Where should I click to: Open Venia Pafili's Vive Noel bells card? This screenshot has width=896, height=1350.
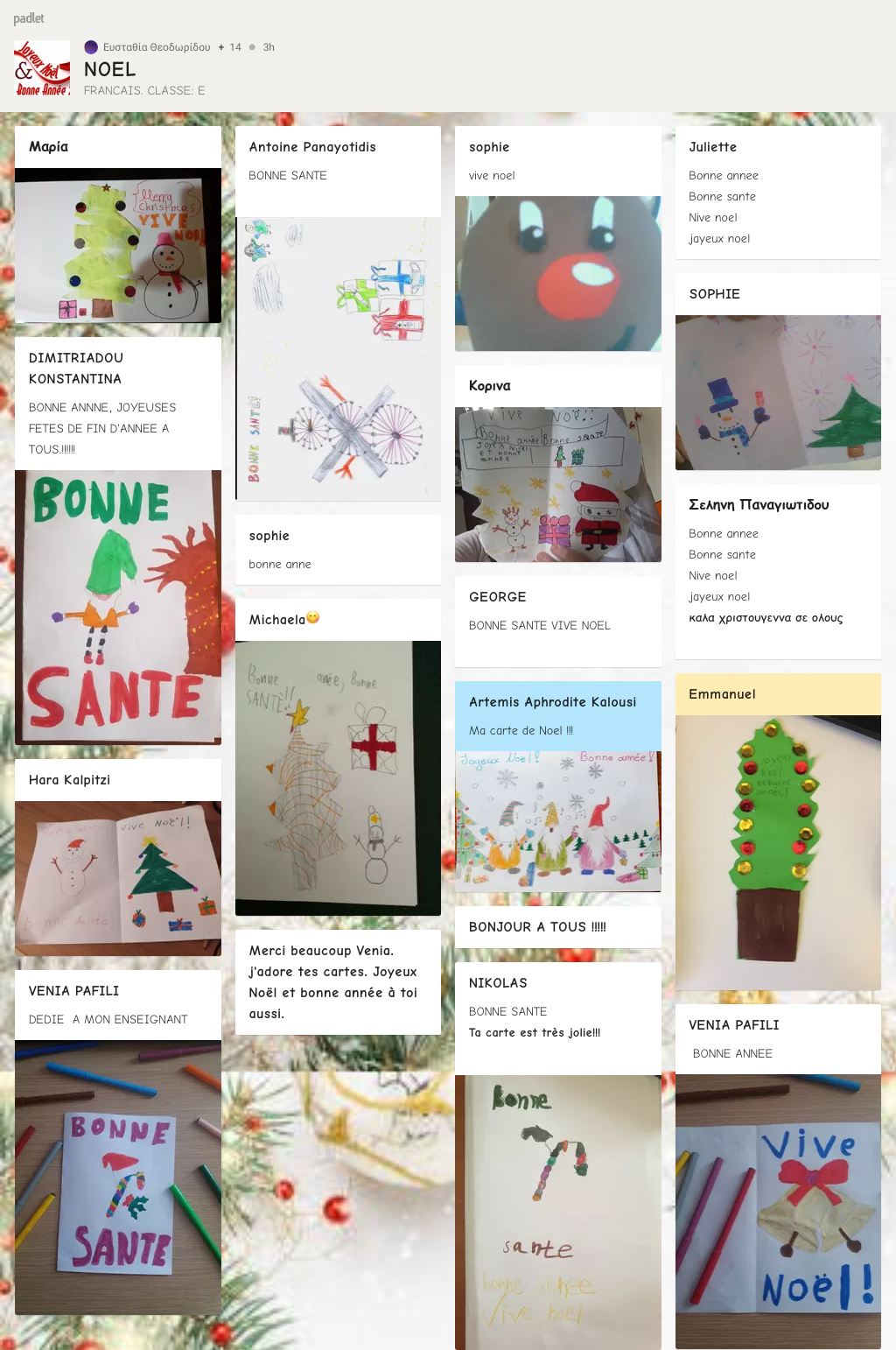(x=778, y=1211)
